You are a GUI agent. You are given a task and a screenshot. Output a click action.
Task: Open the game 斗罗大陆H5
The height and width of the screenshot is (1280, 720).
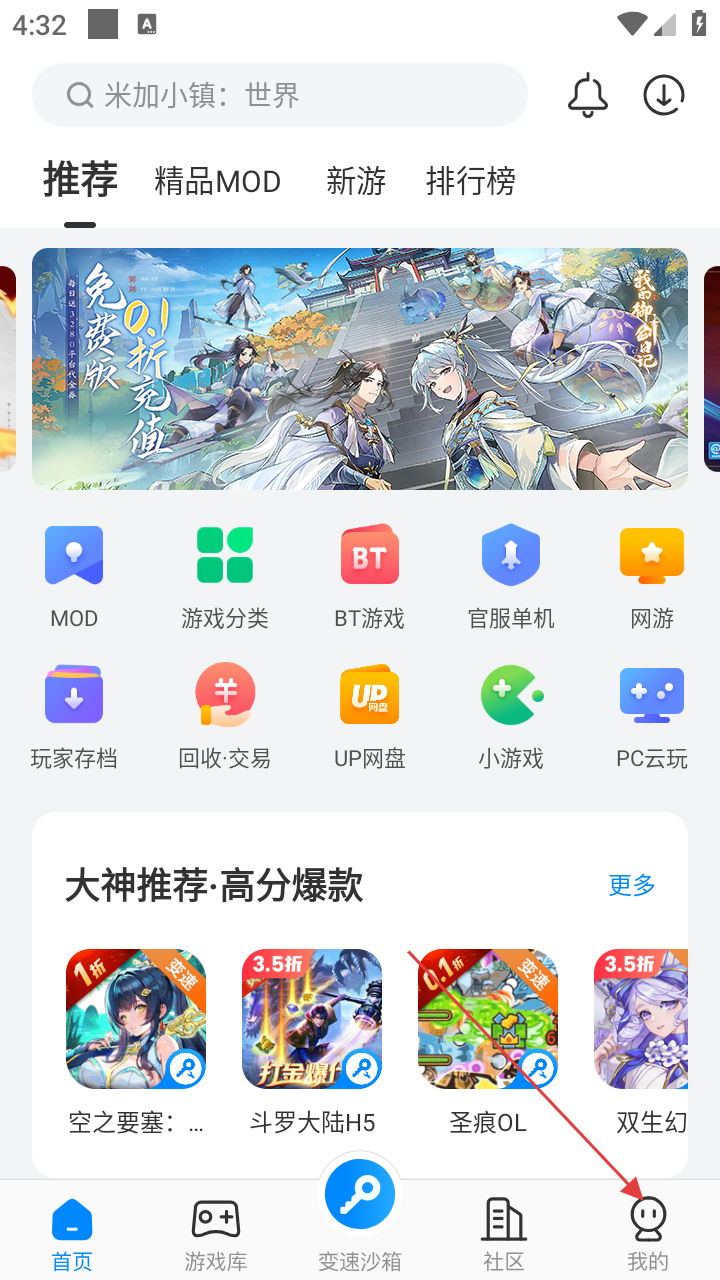tap(312, 1040)
